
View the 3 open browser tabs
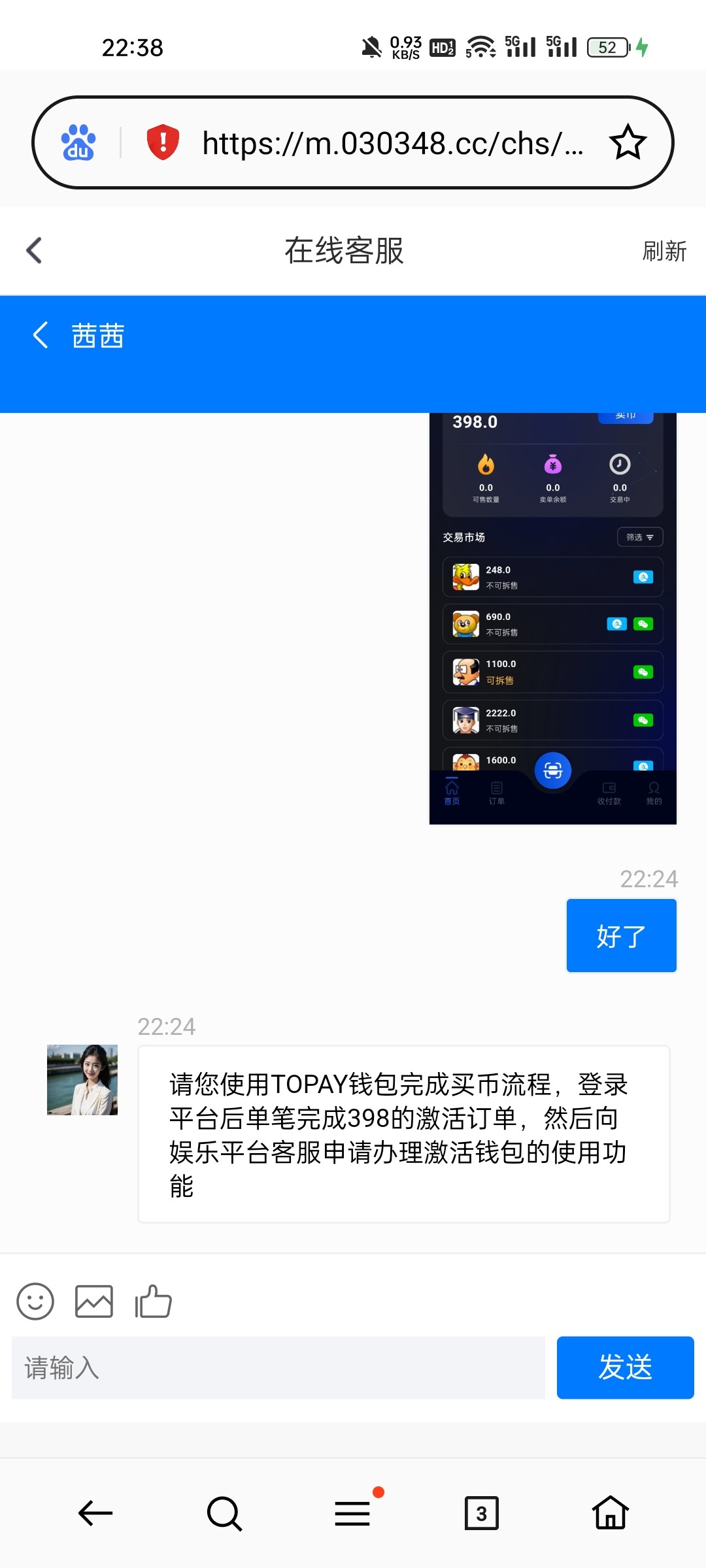pyautogui.click(x=481, y=1513)
